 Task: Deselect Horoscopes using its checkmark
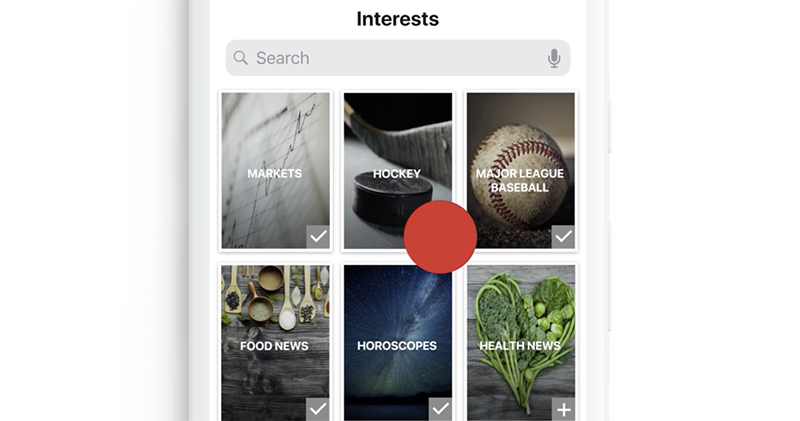tap(441, 409)
